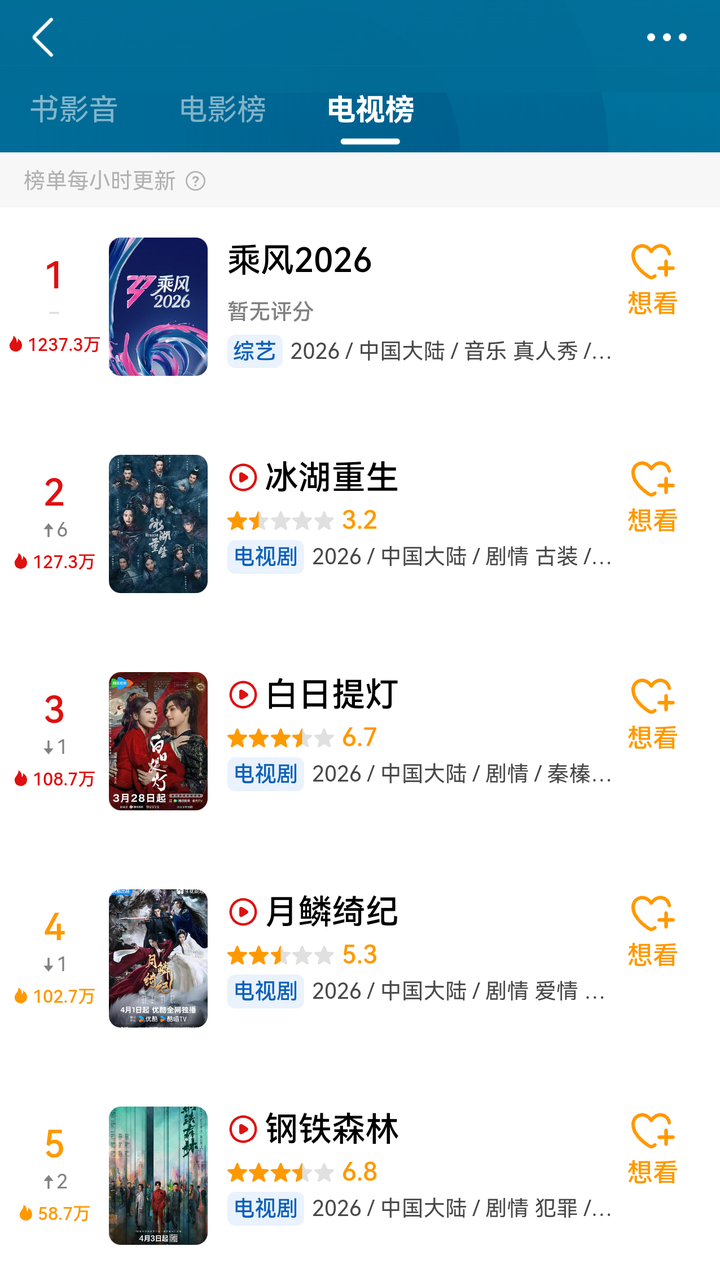Mark 乘风2026 as 想看

(x=652, y=281)
